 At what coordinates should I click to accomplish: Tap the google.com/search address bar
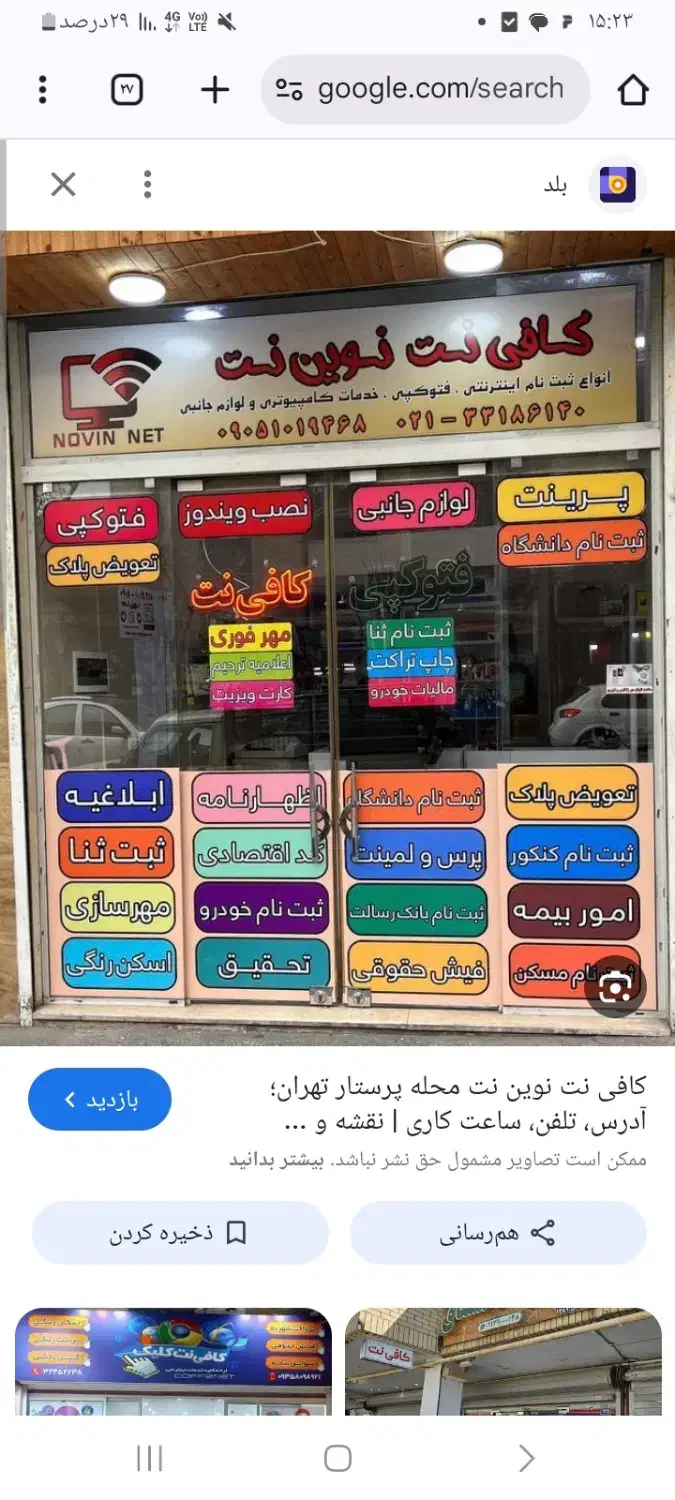click(x=425, y=90)
